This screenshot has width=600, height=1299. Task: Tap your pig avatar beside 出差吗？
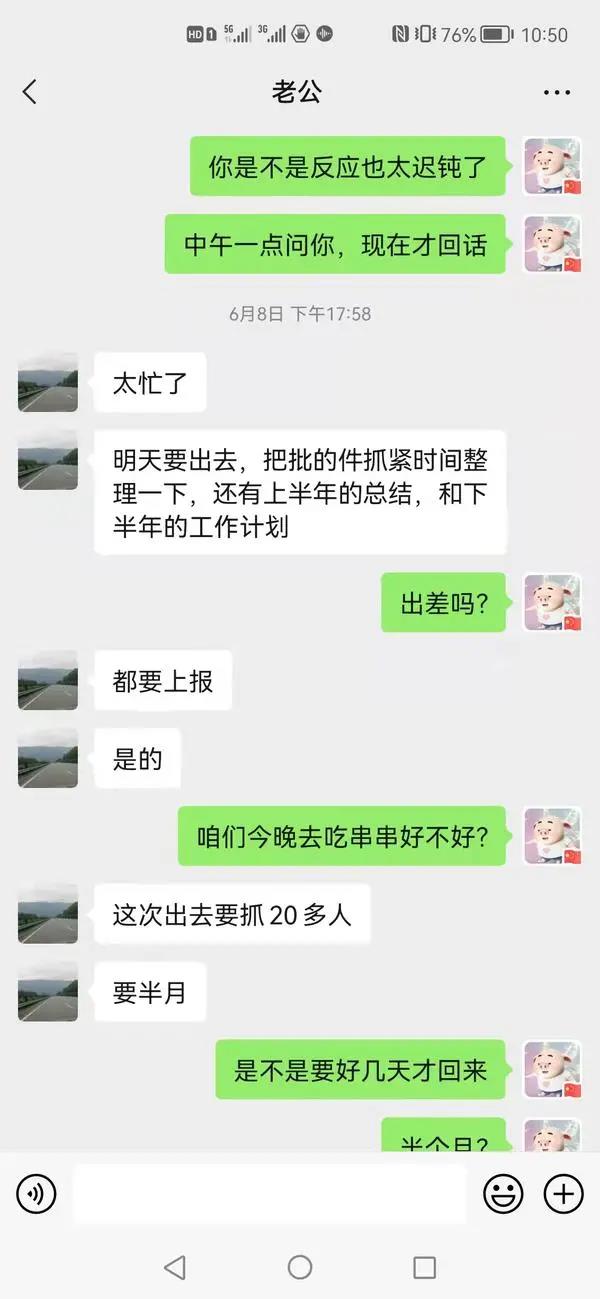(552, 602)
